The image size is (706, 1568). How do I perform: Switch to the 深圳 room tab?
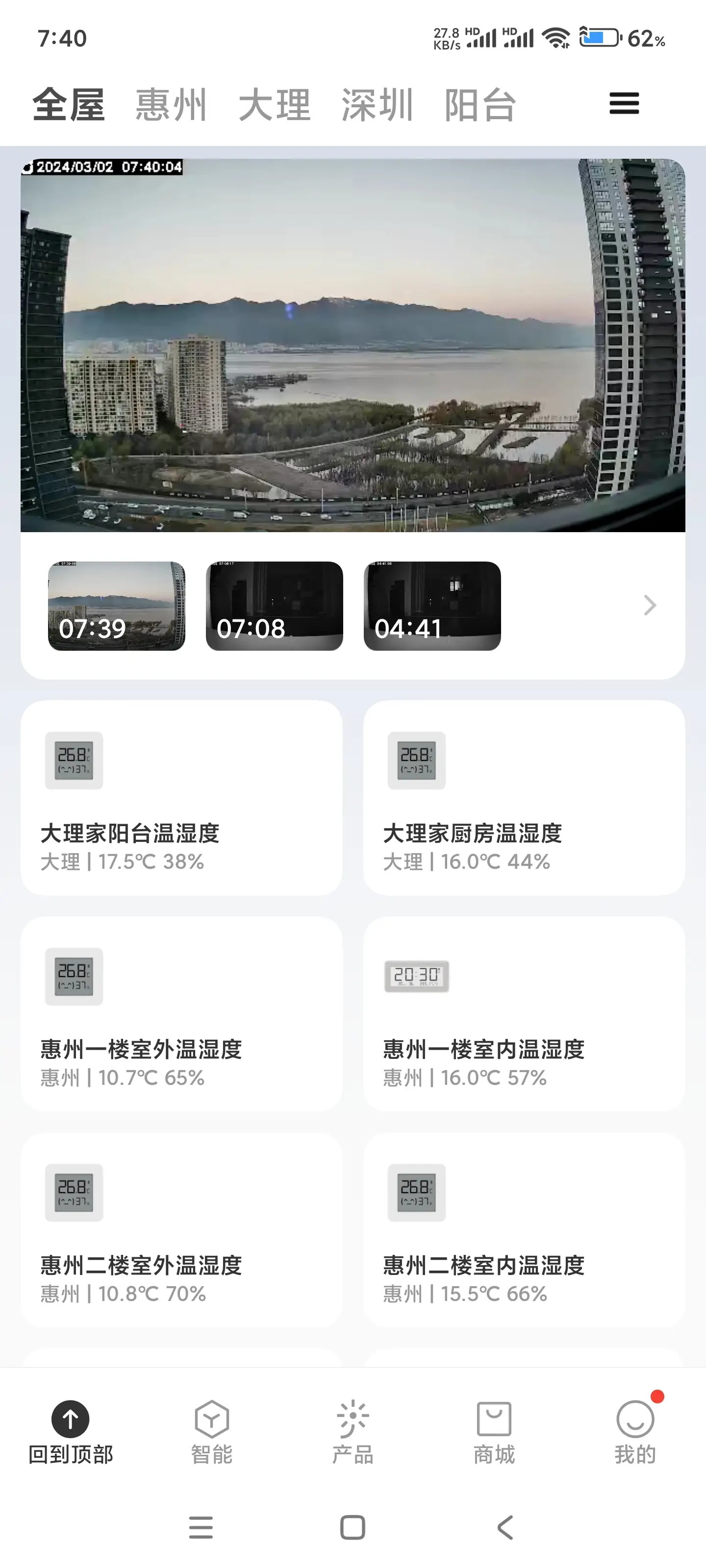tap(378, 105)
